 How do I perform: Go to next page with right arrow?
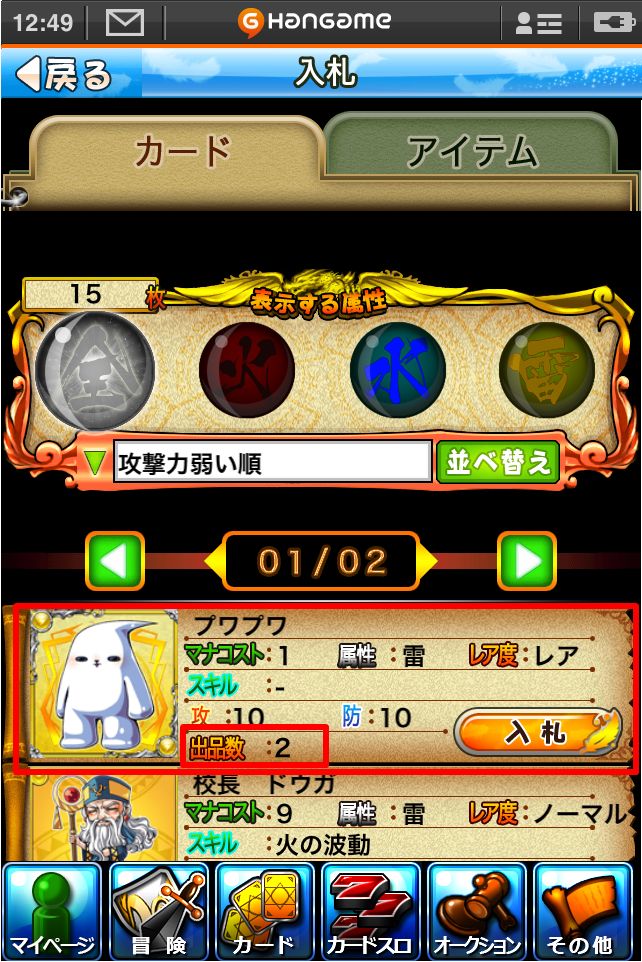tap(527, 561)
